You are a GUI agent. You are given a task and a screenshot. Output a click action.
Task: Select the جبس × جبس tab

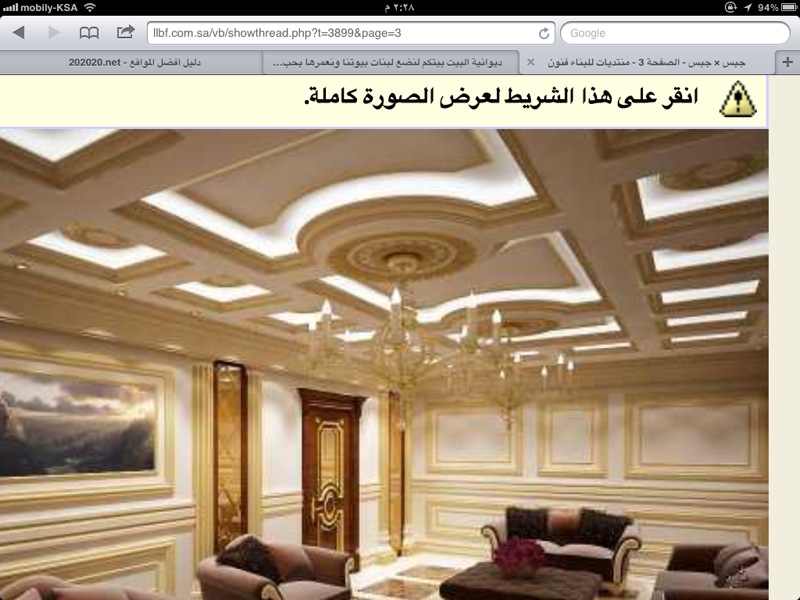(x=655, y=62)
